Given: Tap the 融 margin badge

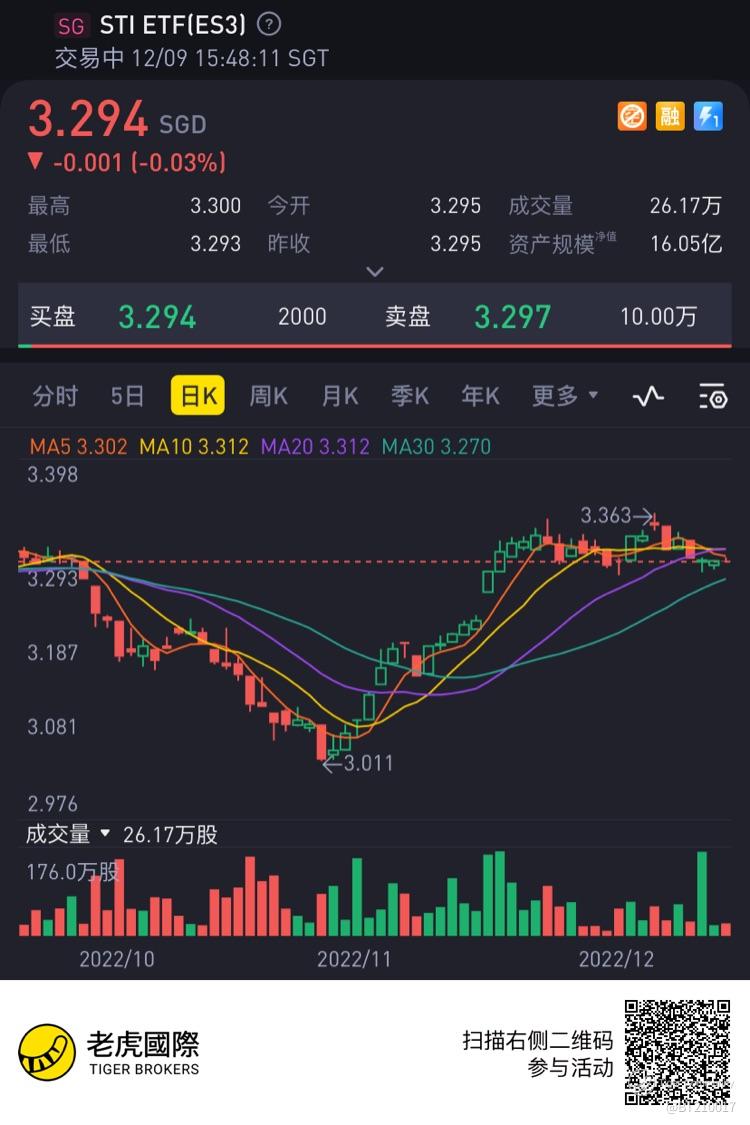Looking at the screenshot, I should 670,117.
